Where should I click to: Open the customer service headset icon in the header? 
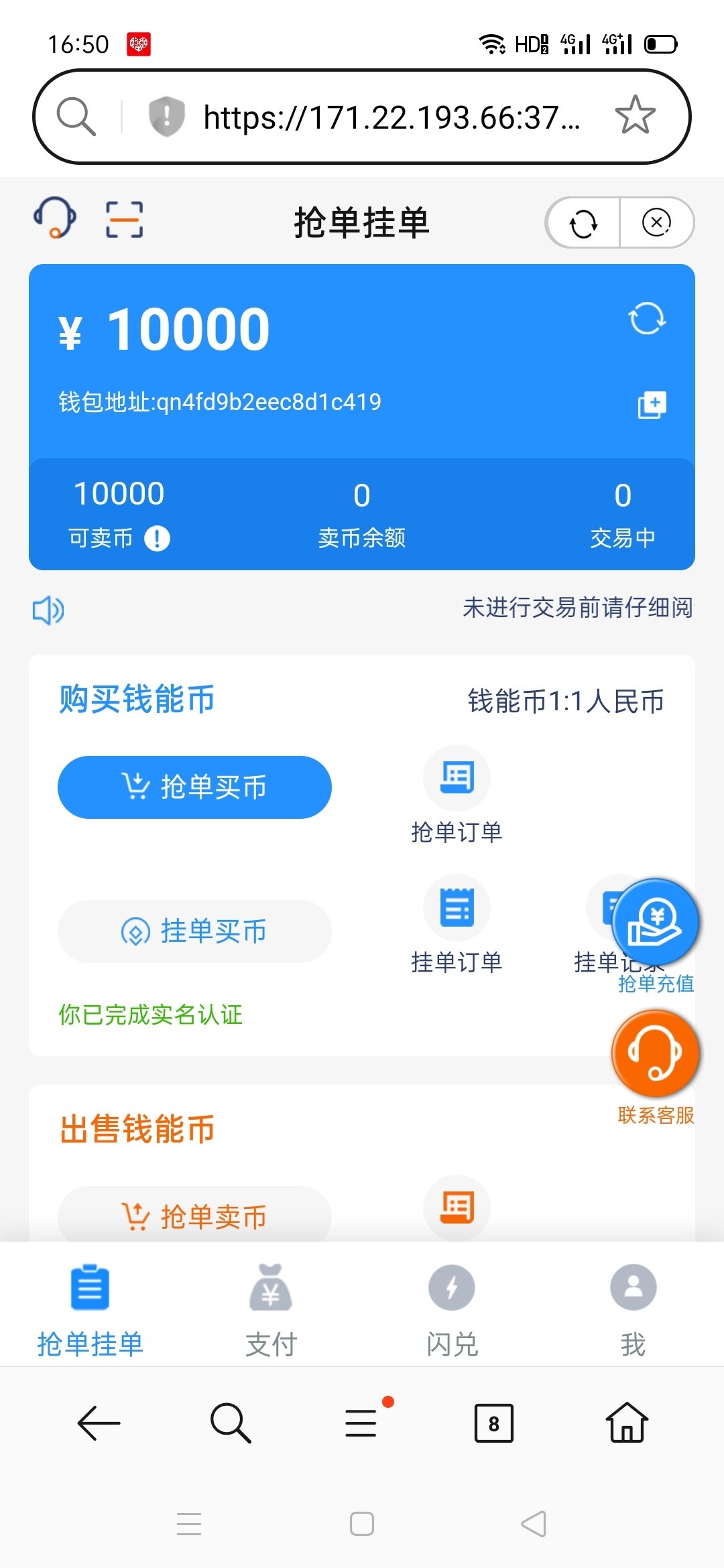click(55, 218)
